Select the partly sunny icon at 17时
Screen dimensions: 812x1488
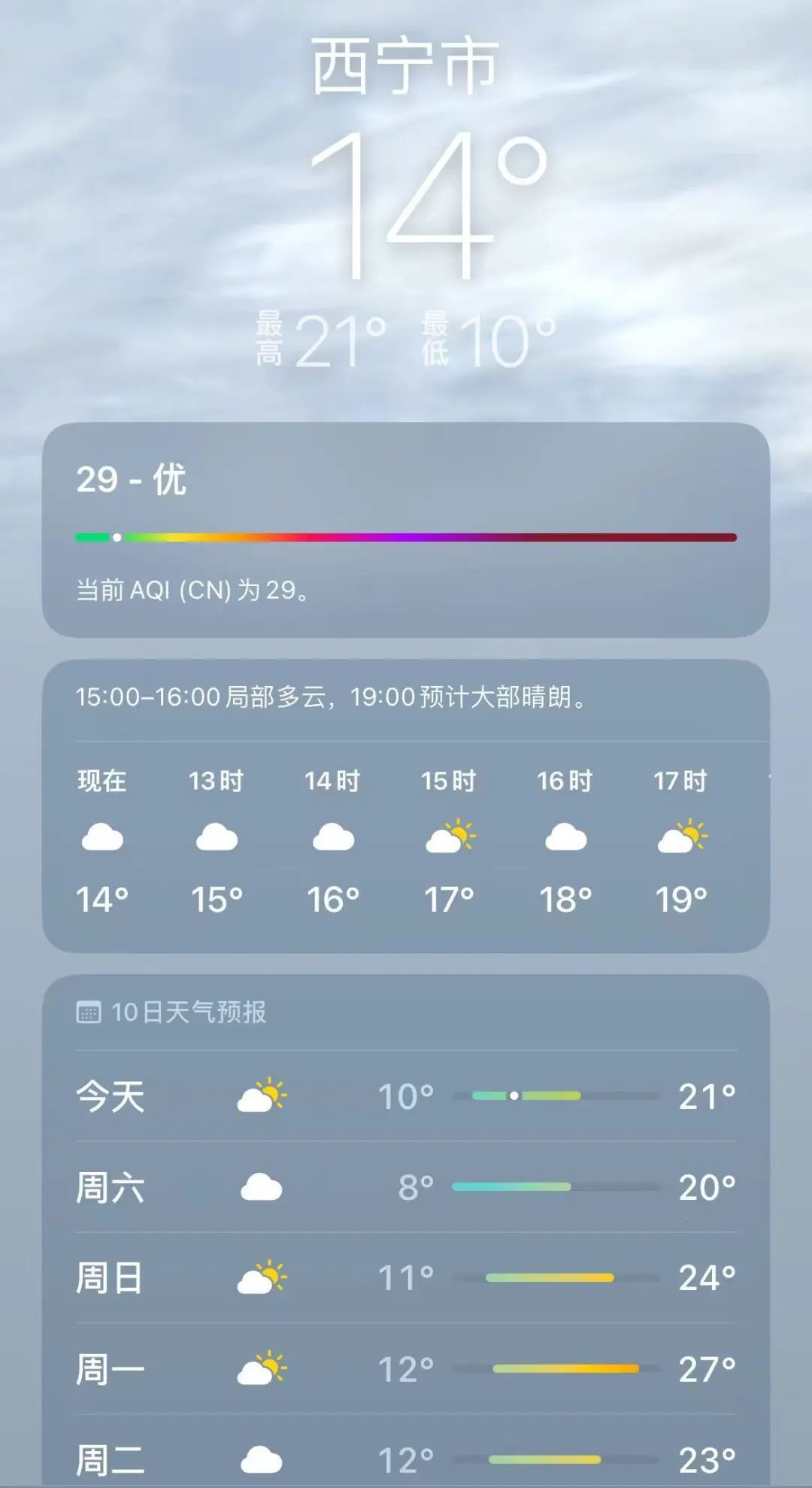click(681, 835)
